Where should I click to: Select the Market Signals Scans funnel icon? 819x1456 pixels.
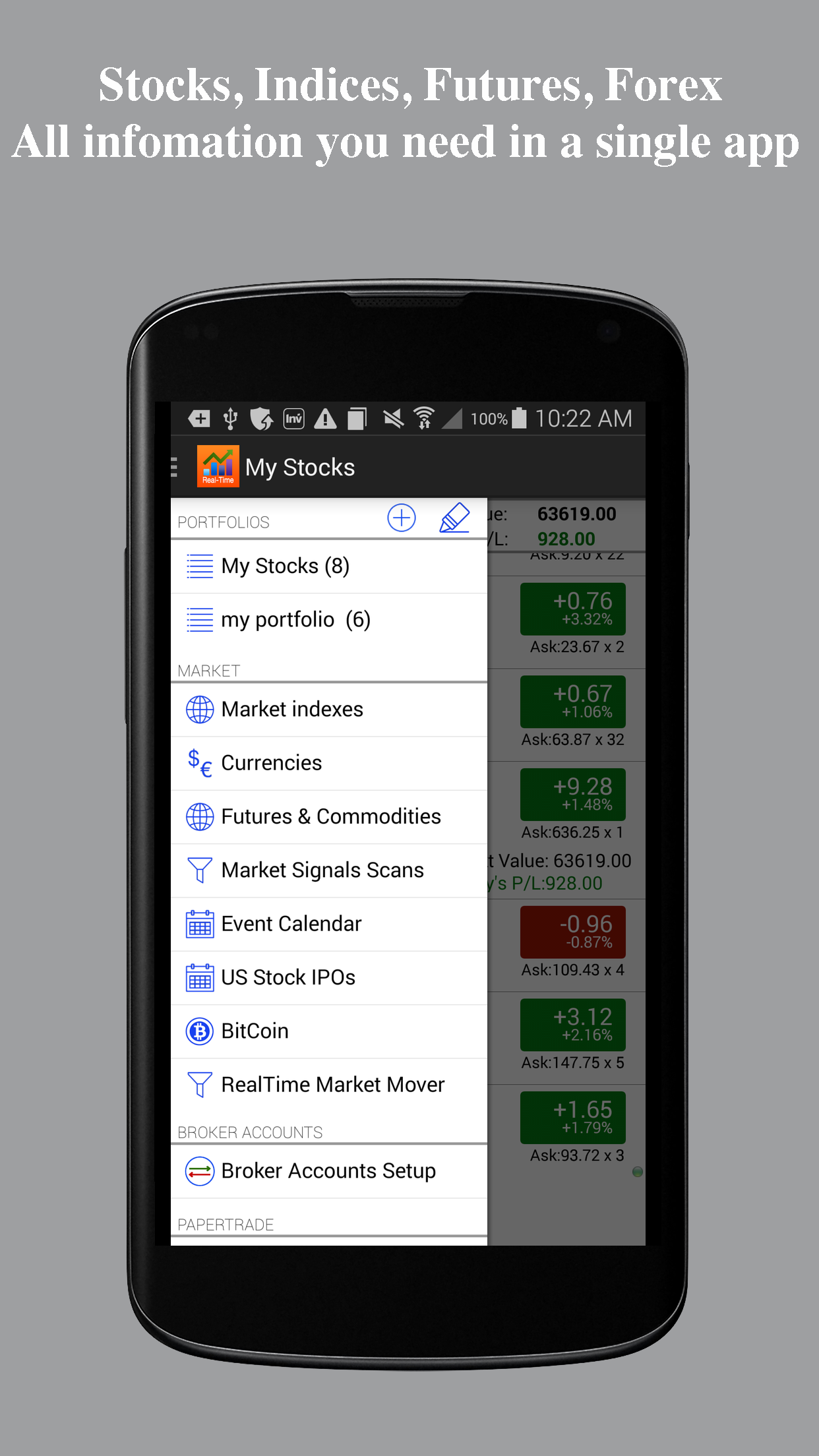[x=199, y=870]
